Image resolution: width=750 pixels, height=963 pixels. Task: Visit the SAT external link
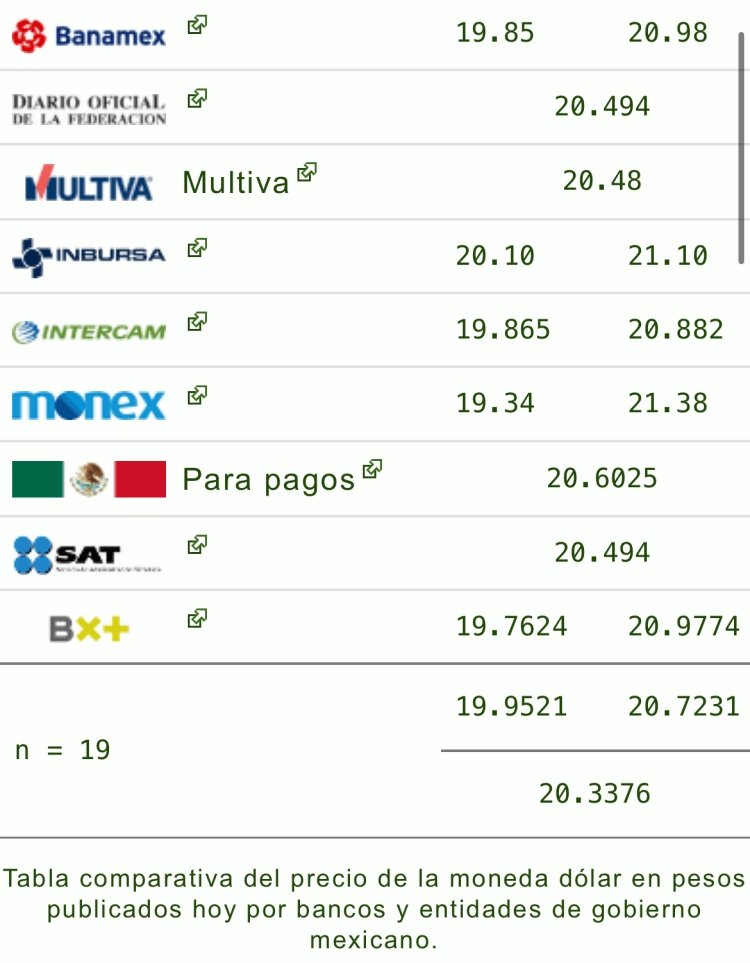coord(197,545)
